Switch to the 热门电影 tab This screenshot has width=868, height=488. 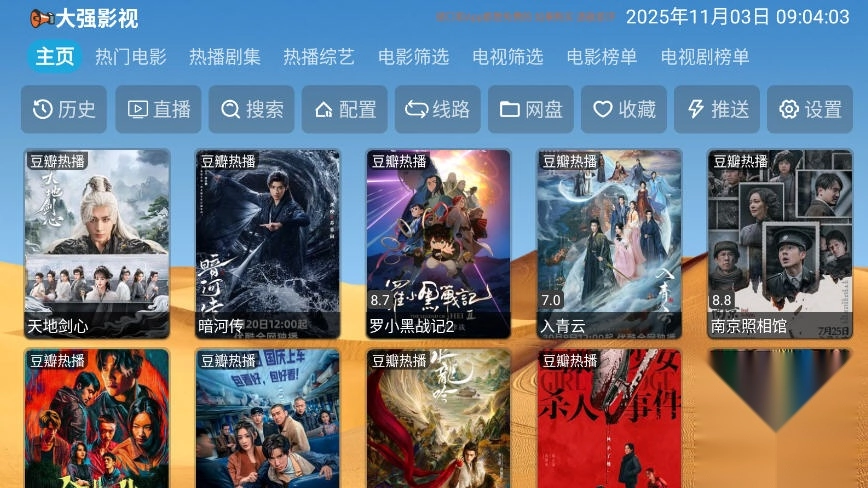pyautogui.click(x=131, y=57)
